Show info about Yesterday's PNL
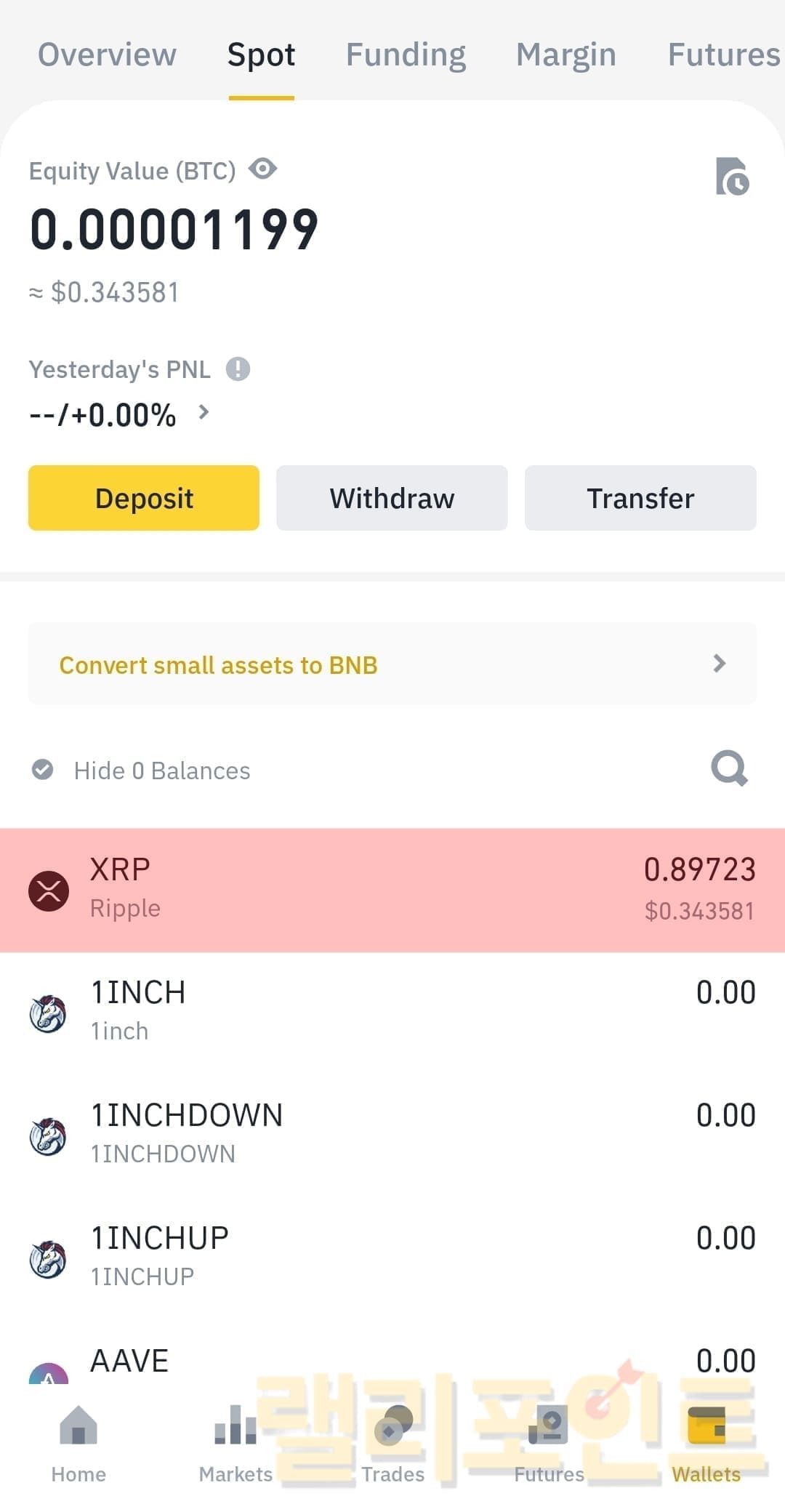Screen dimensions: 785x1512 click(x=238, y=369)
